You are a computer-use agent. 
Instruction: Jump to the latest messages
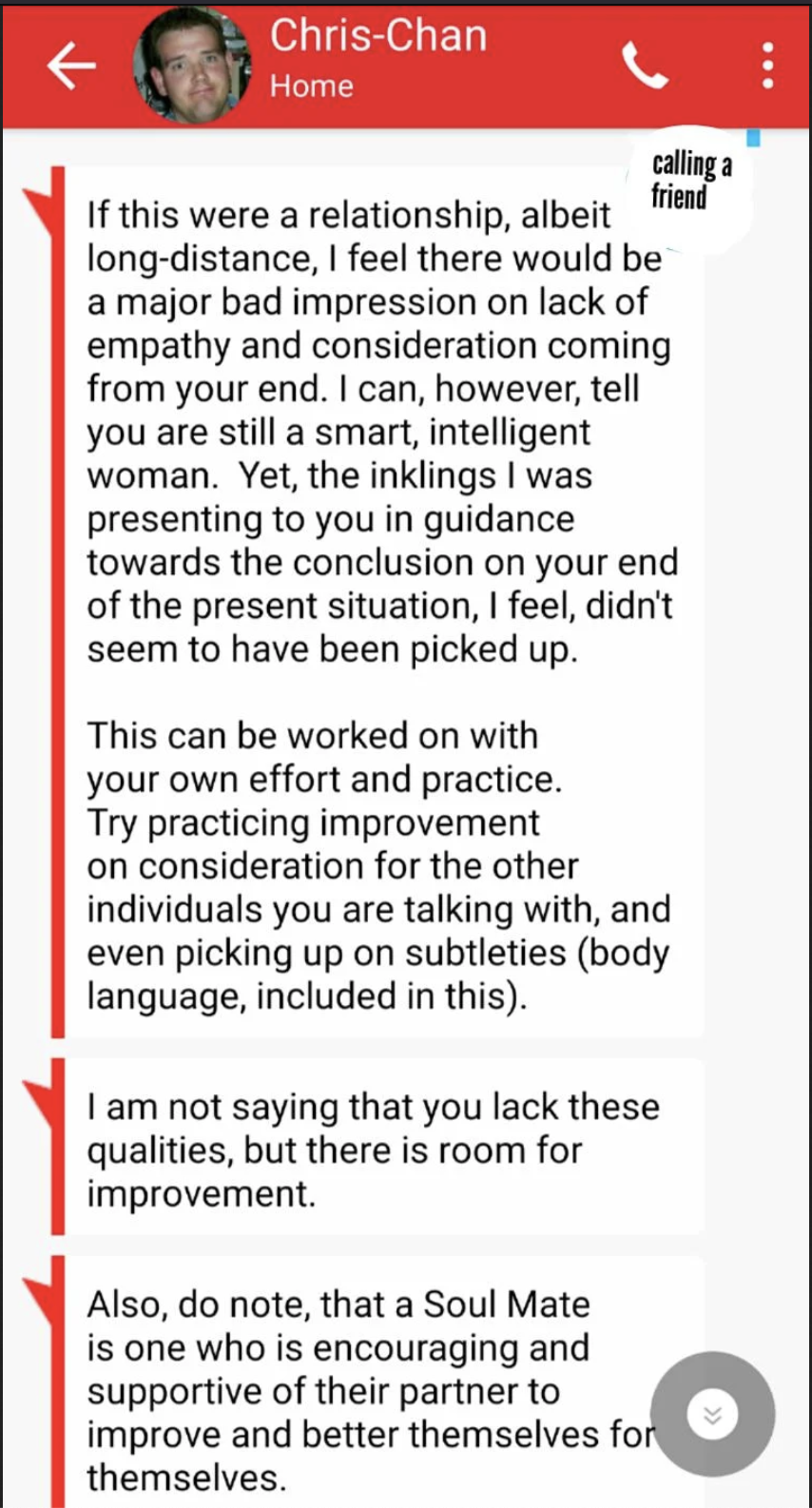[712, 1414]
